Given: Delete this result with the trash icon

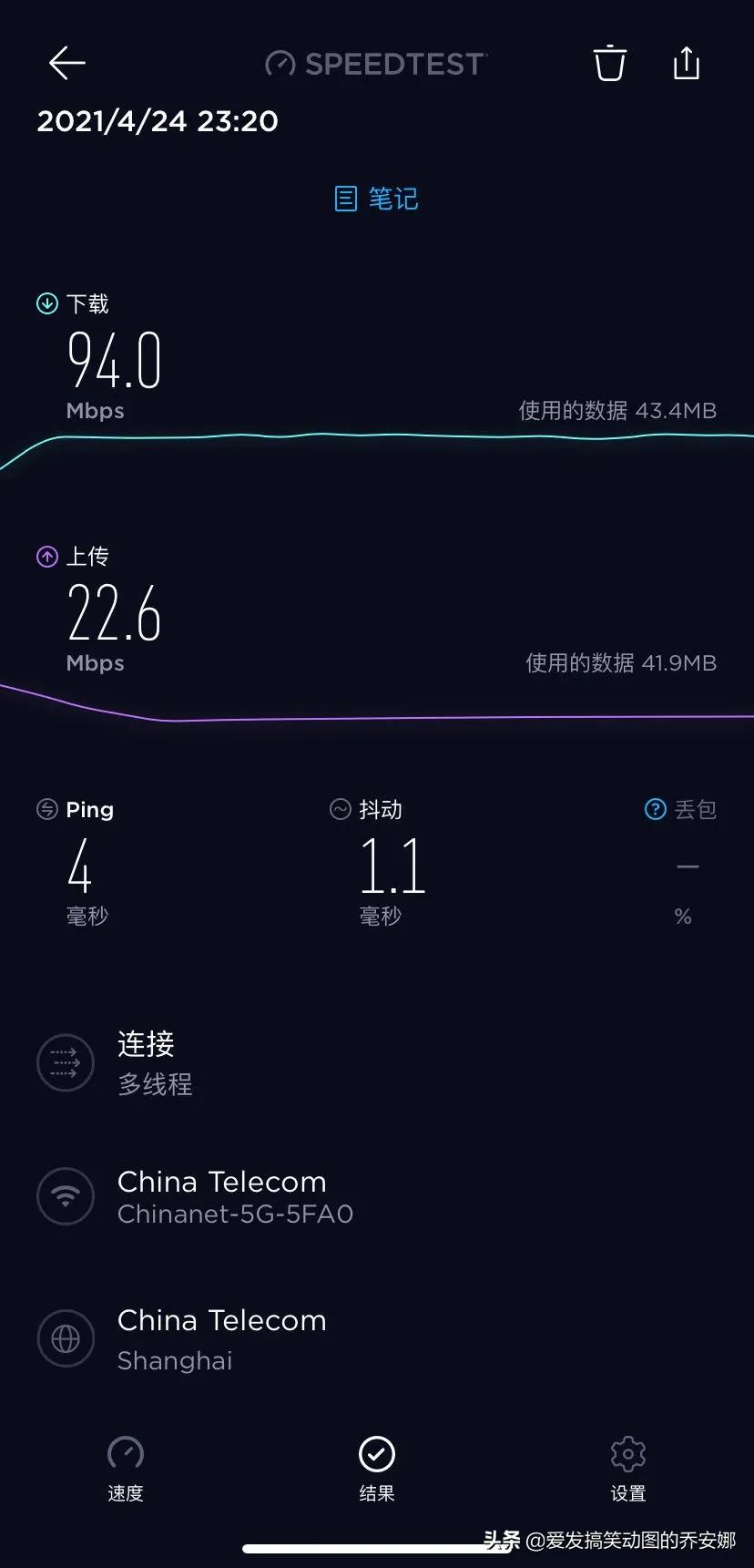Looking at the screenshot, I should 609,63.
